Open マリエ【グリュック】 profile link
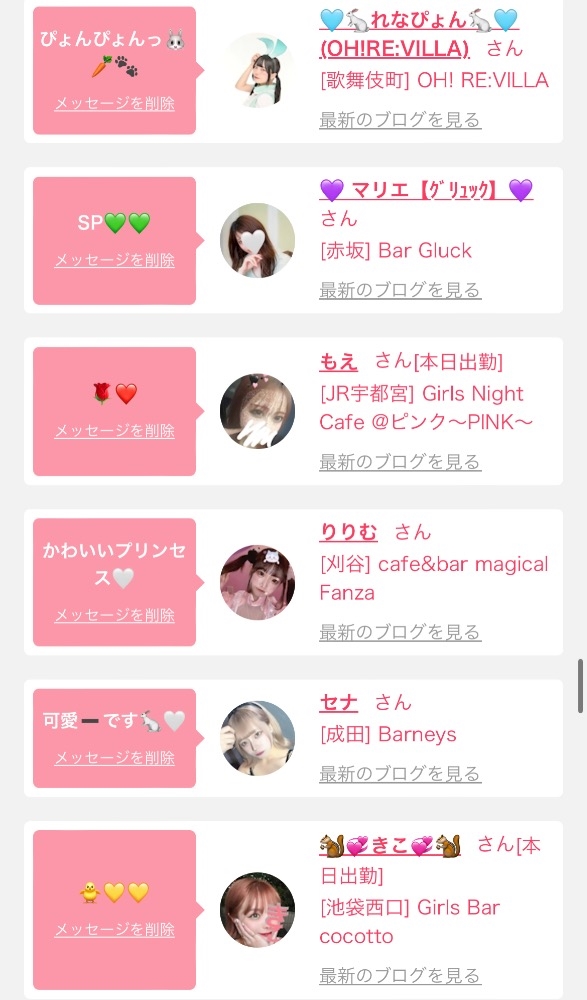 click(x=426, y=189)
